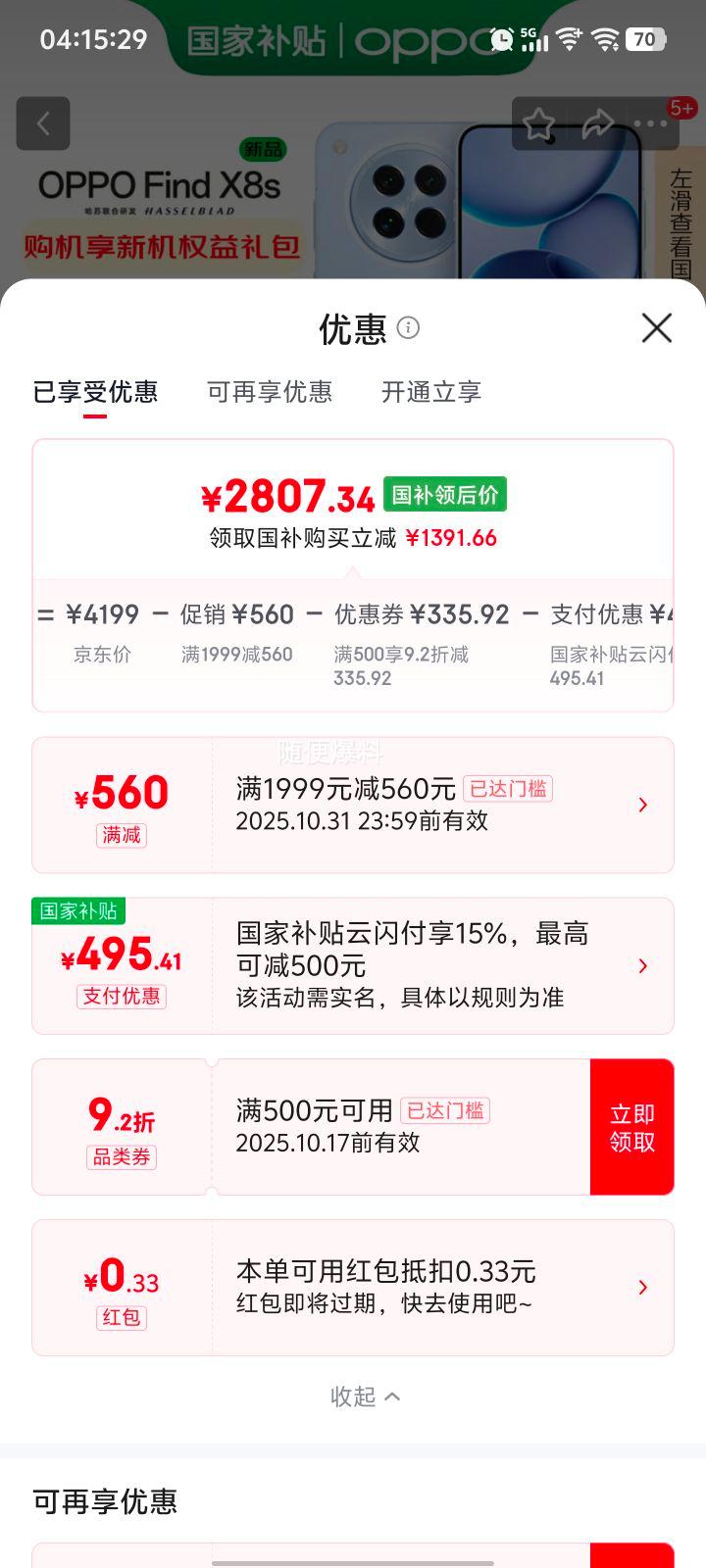This screenshot has height=1568, width=706.
Task: Open the three-dot overflow menu
Action: coord(651,123)
